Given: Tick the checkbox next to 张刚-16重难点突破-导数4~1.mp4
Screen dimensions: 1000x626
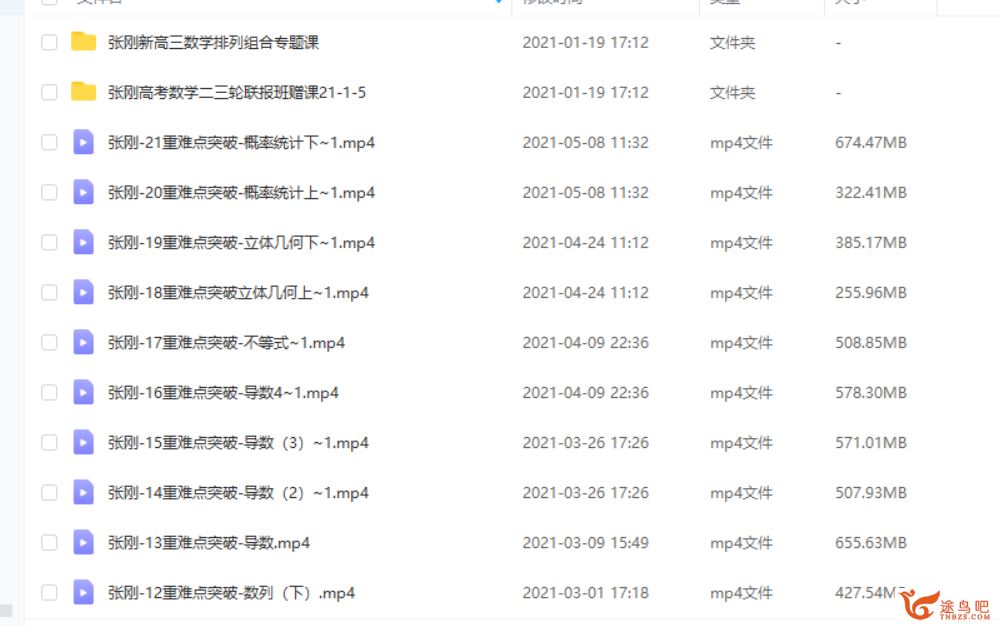Looking at the screenshot, I should coord(49,393).
